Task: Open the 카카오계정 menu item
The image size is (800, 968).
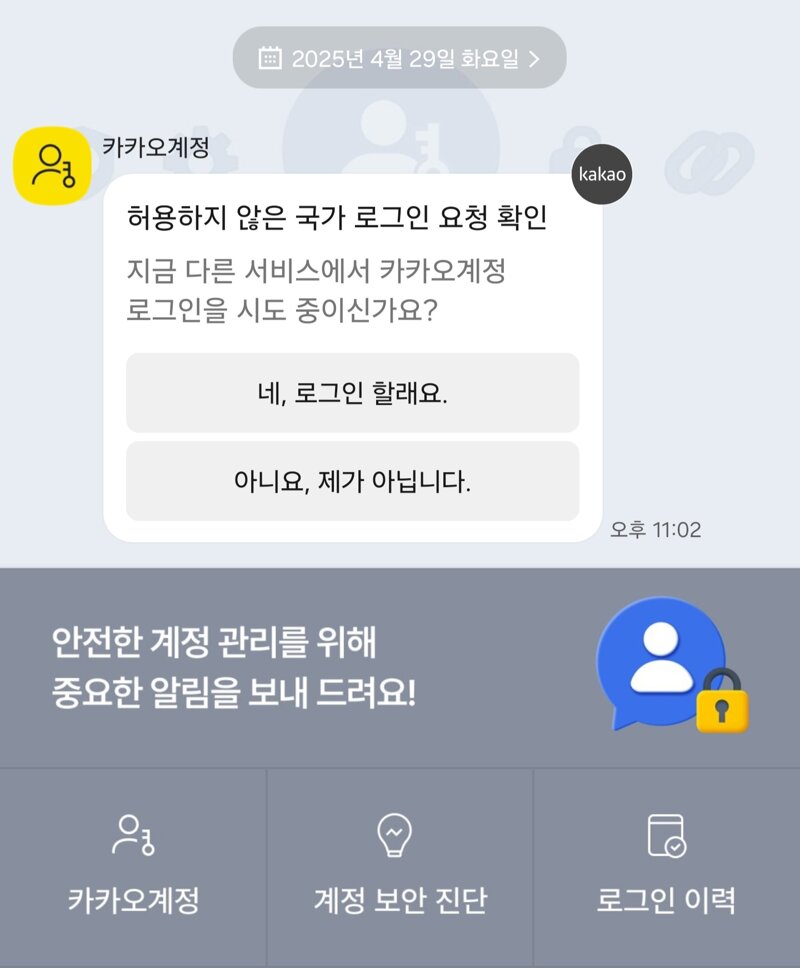Action: pos(133,865)
